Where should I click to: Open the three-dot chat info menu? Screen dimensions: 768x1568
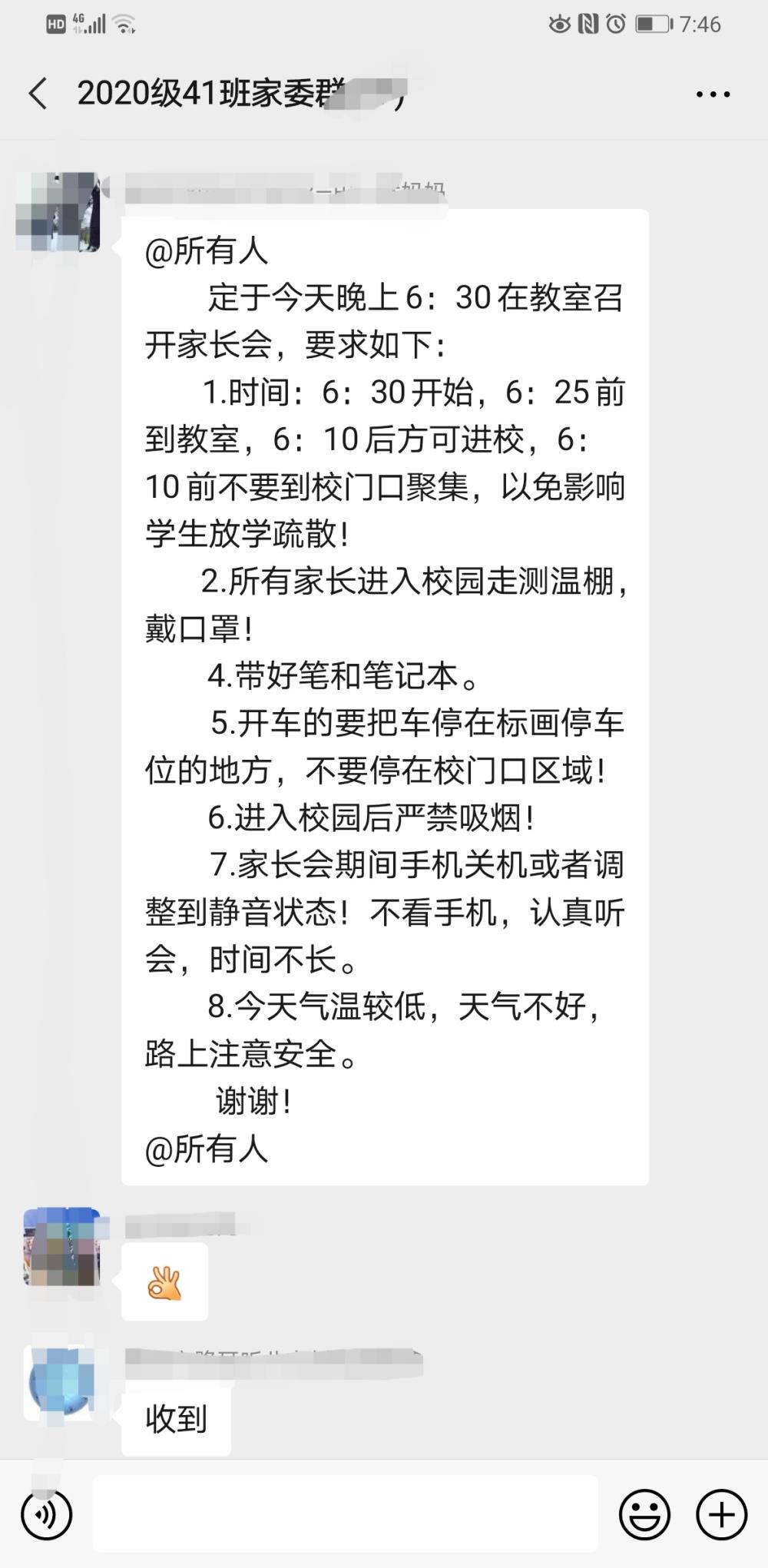pyautogui.click(x=713, y=94)
